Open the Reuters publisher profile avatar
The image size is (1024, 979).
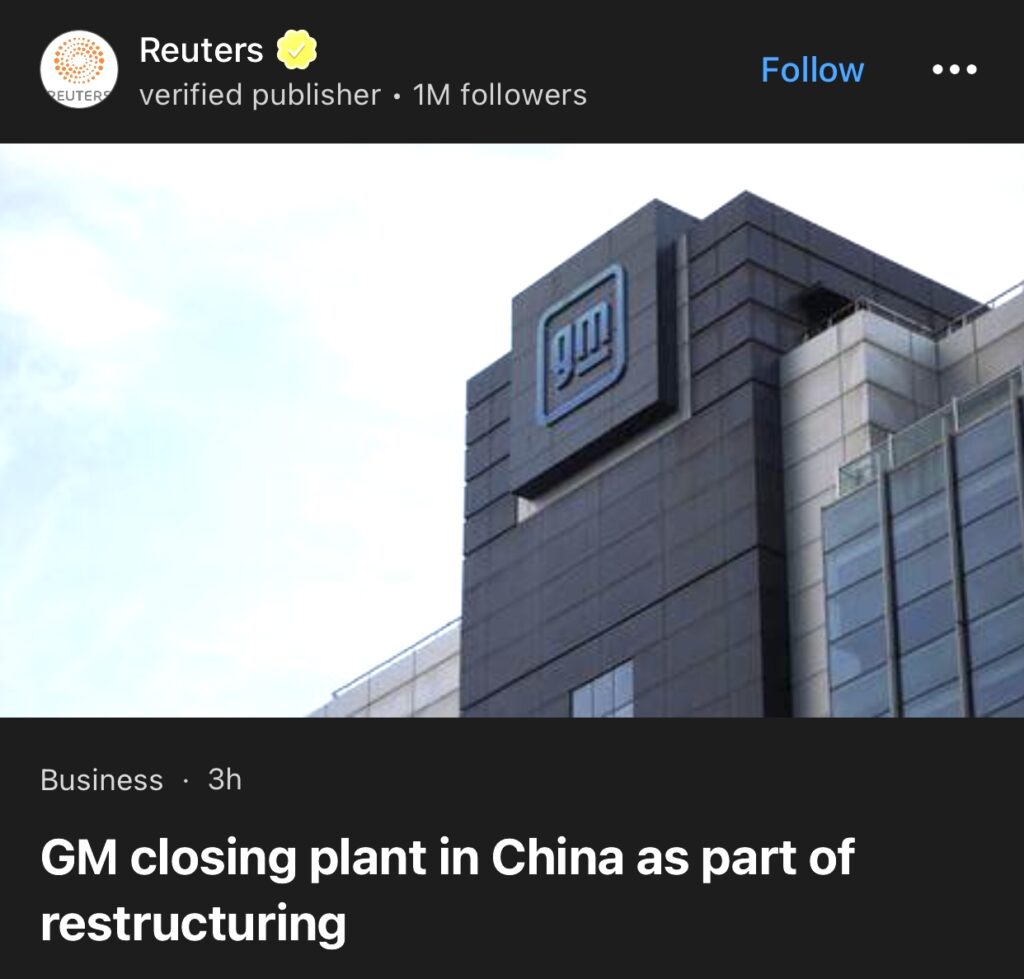(x=78, y=70)
